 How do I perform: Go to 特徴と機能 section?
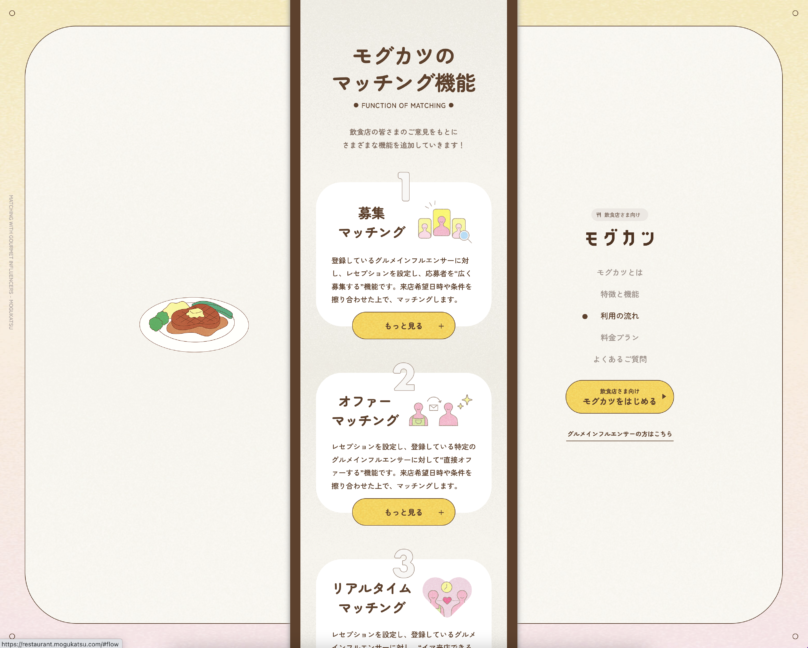point(619,294)
